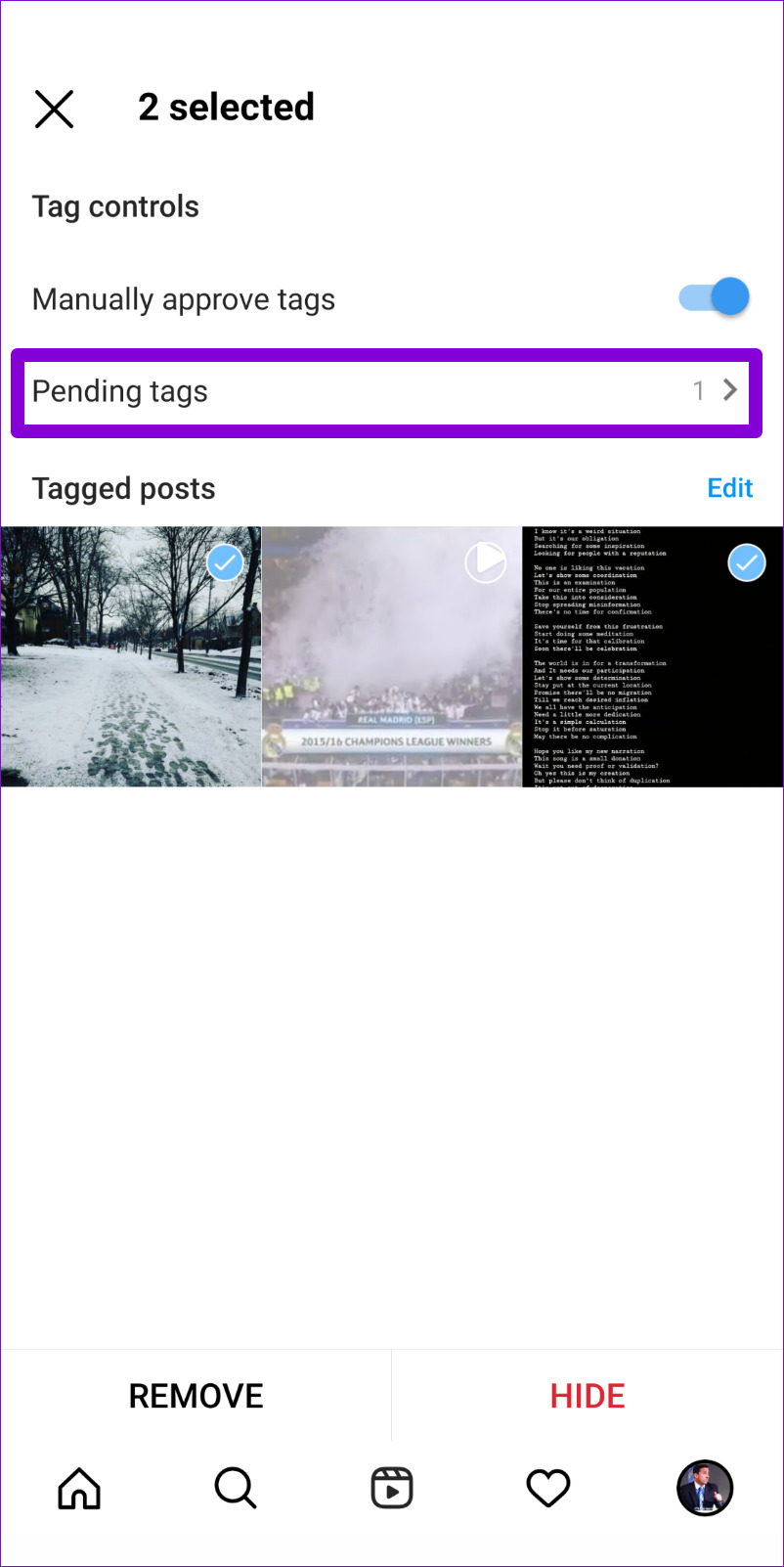Open the Search tab
784x1567 pixels.
235,1489
